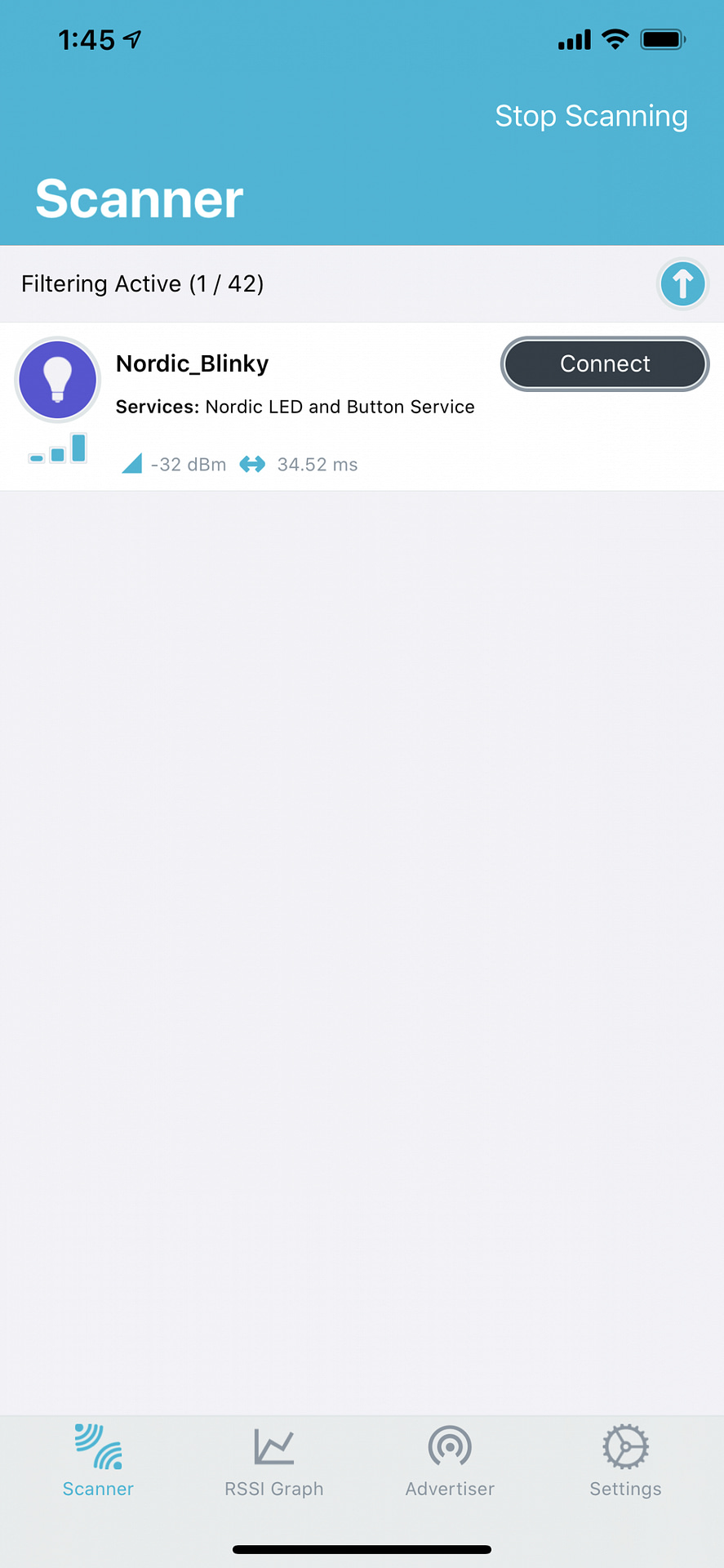Switch to the RSSI Graph tab
The width and height of the screenshot is (724, 1568).
pos(274,1462)
